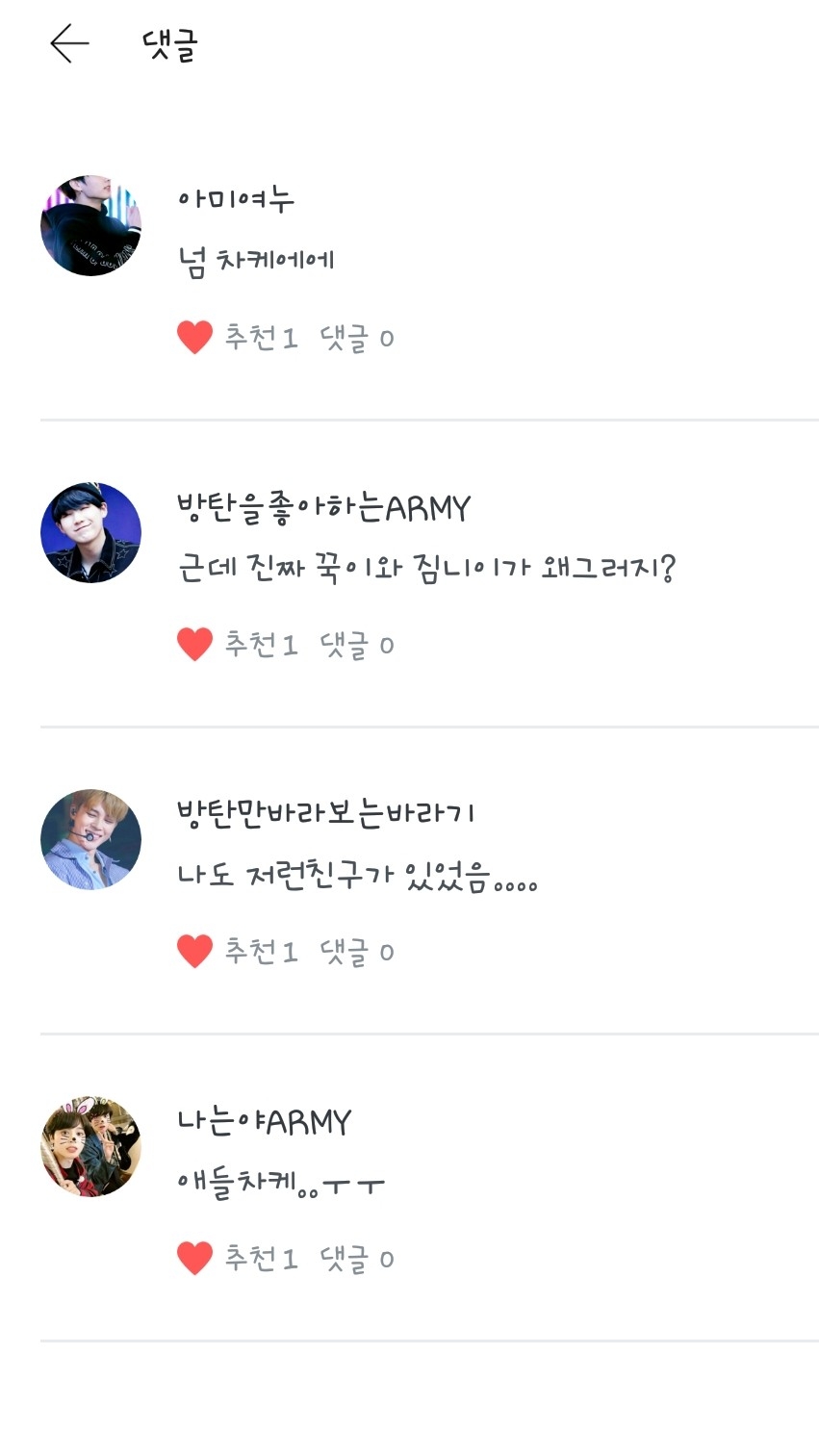Open 아미여누's profile picture
This screenshot has height=1456, width=819.
tap(91, 226)
